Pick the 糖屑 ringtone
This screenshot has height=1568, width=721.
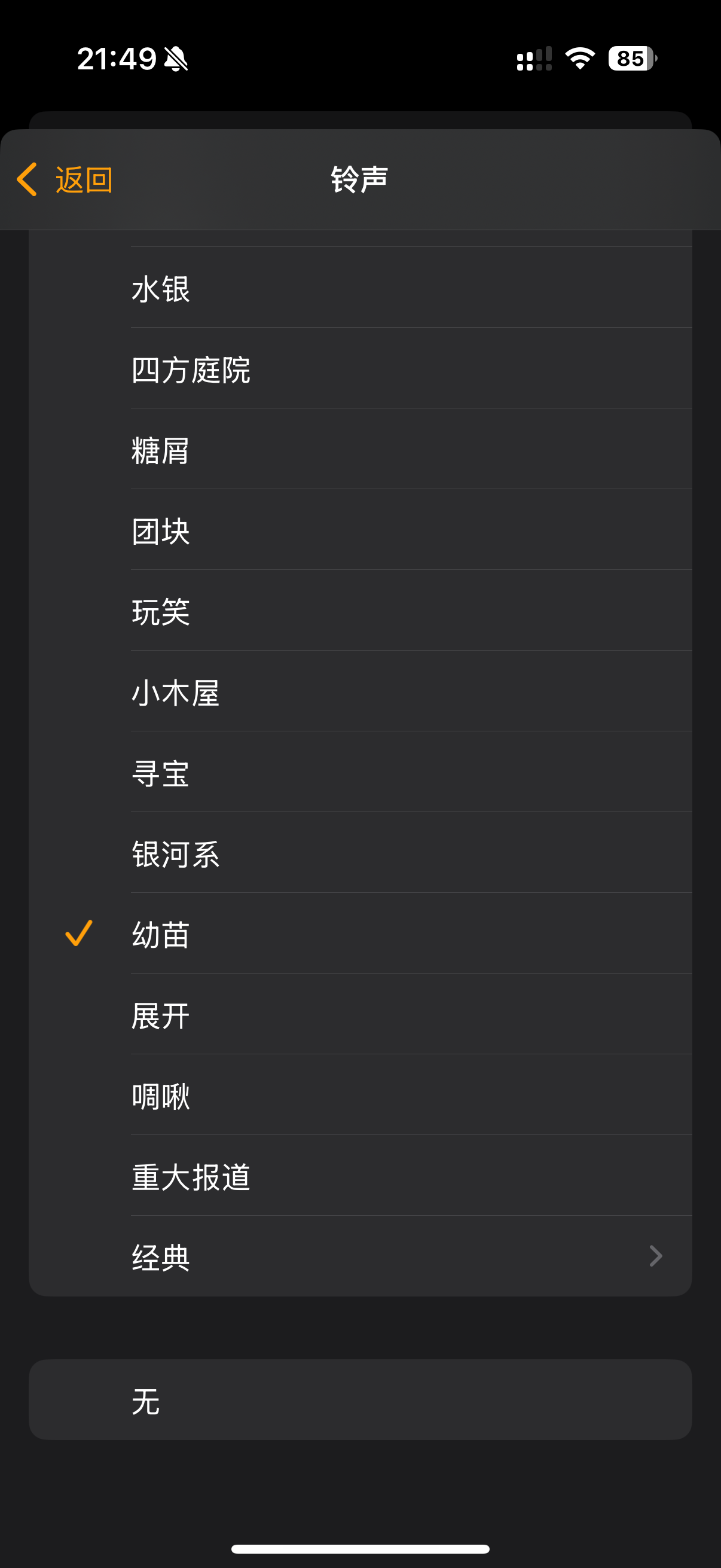[x=360, y=449]
